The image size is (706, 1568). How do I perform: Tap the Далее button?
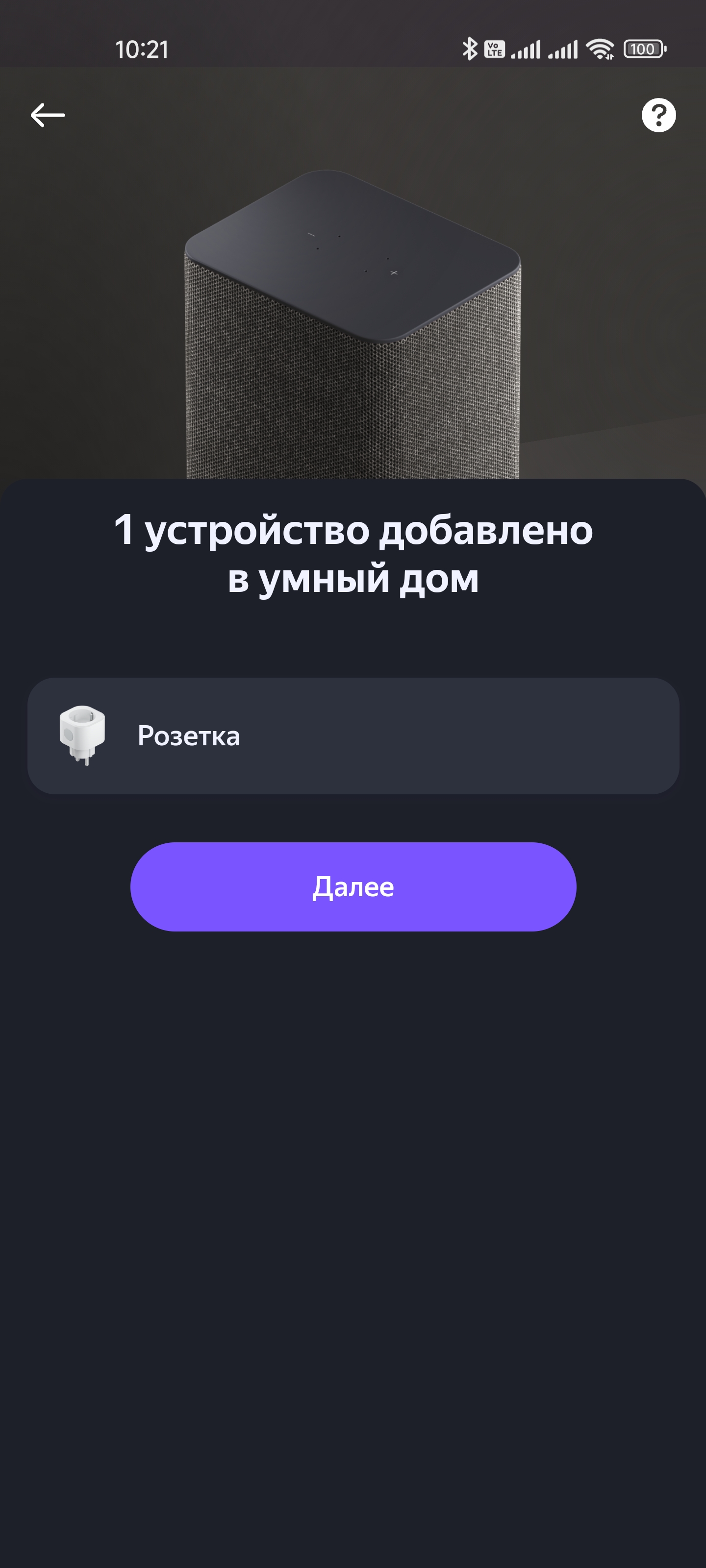pos(353,886)
